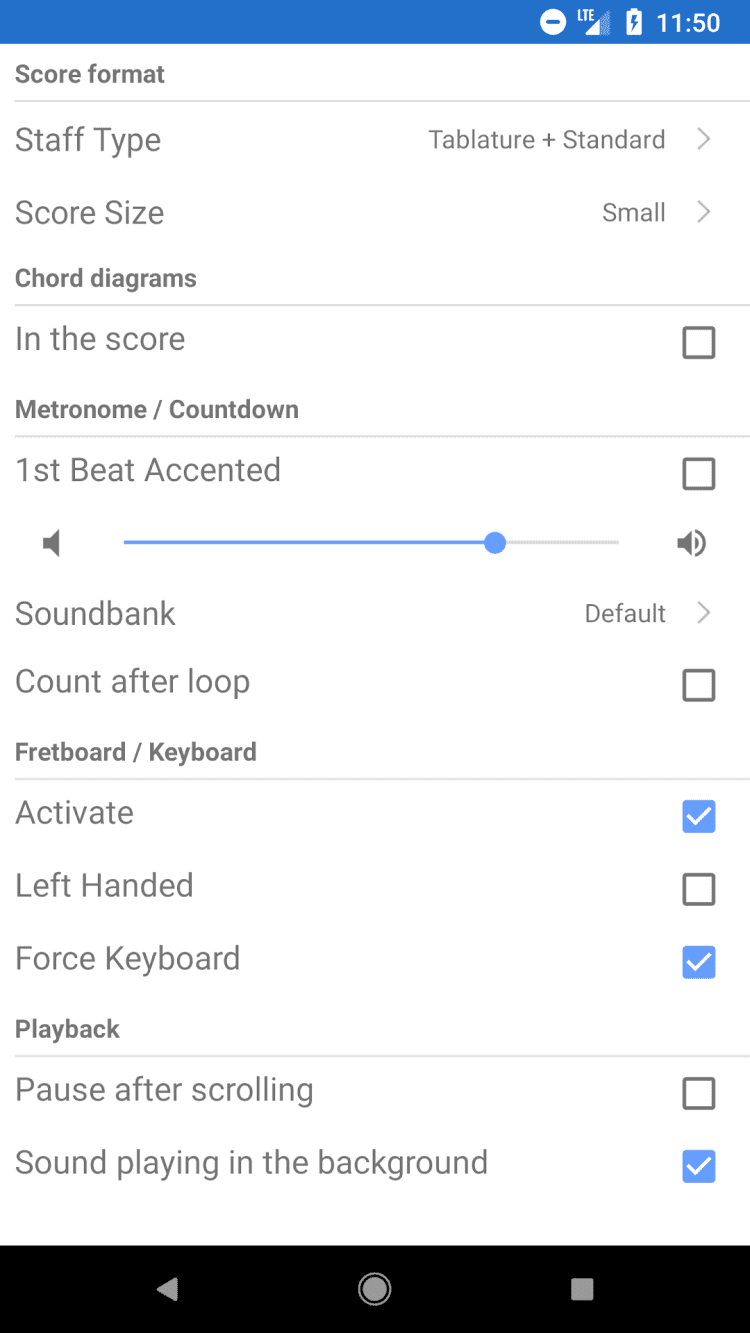Uncheck Sound playing in the background
Screen dimensions: 750x1333
[x=698, y=1166]
